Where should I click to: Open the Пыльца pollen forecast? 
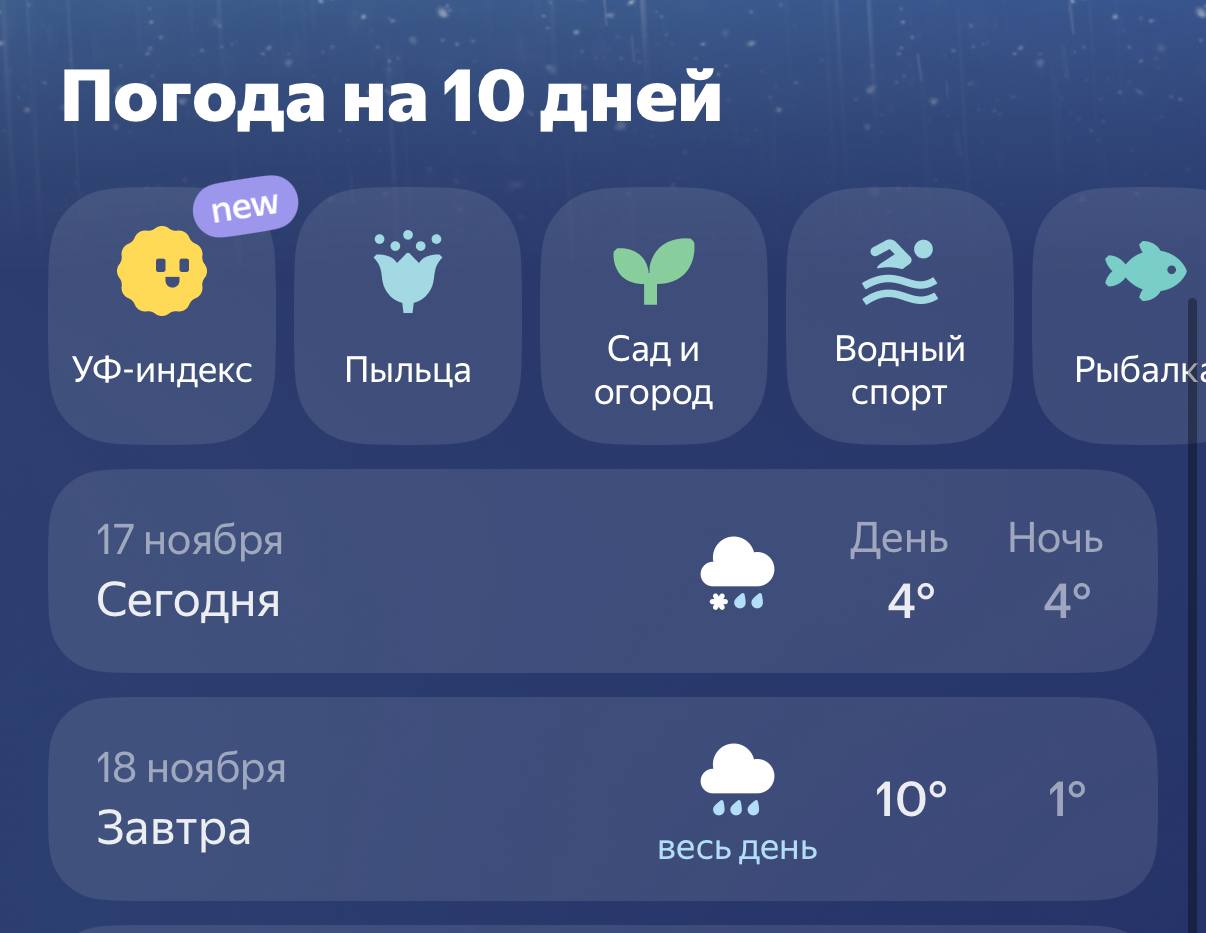[408, 315]
